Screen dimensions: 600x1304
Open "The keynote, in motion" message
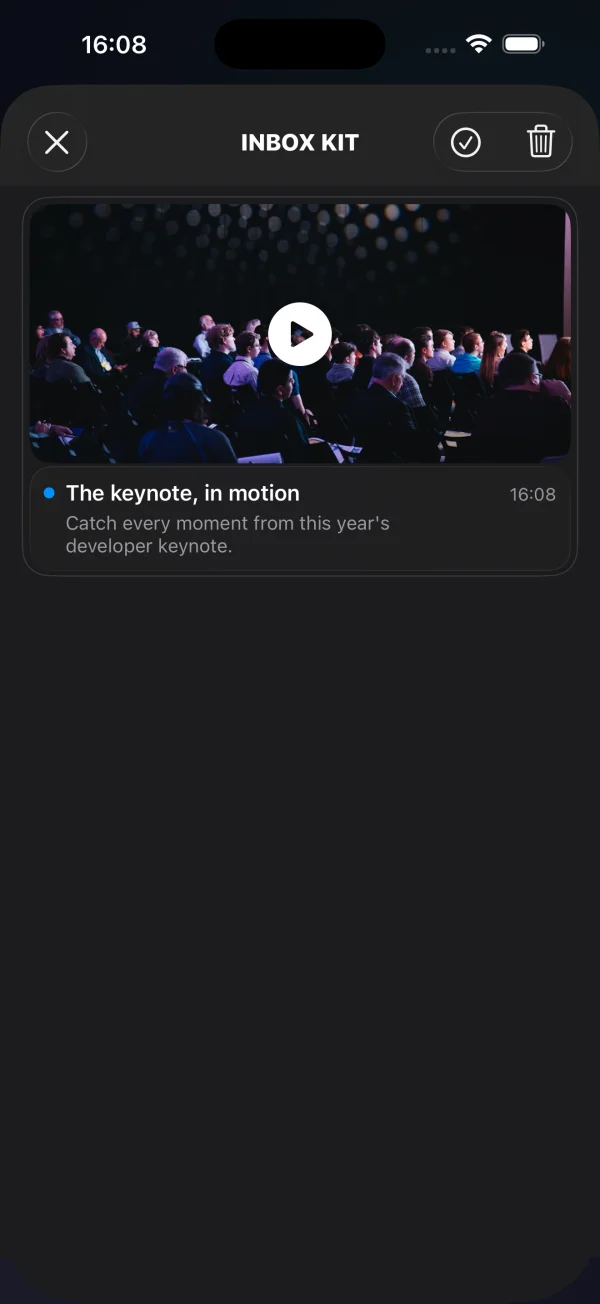tap(300, 519)
